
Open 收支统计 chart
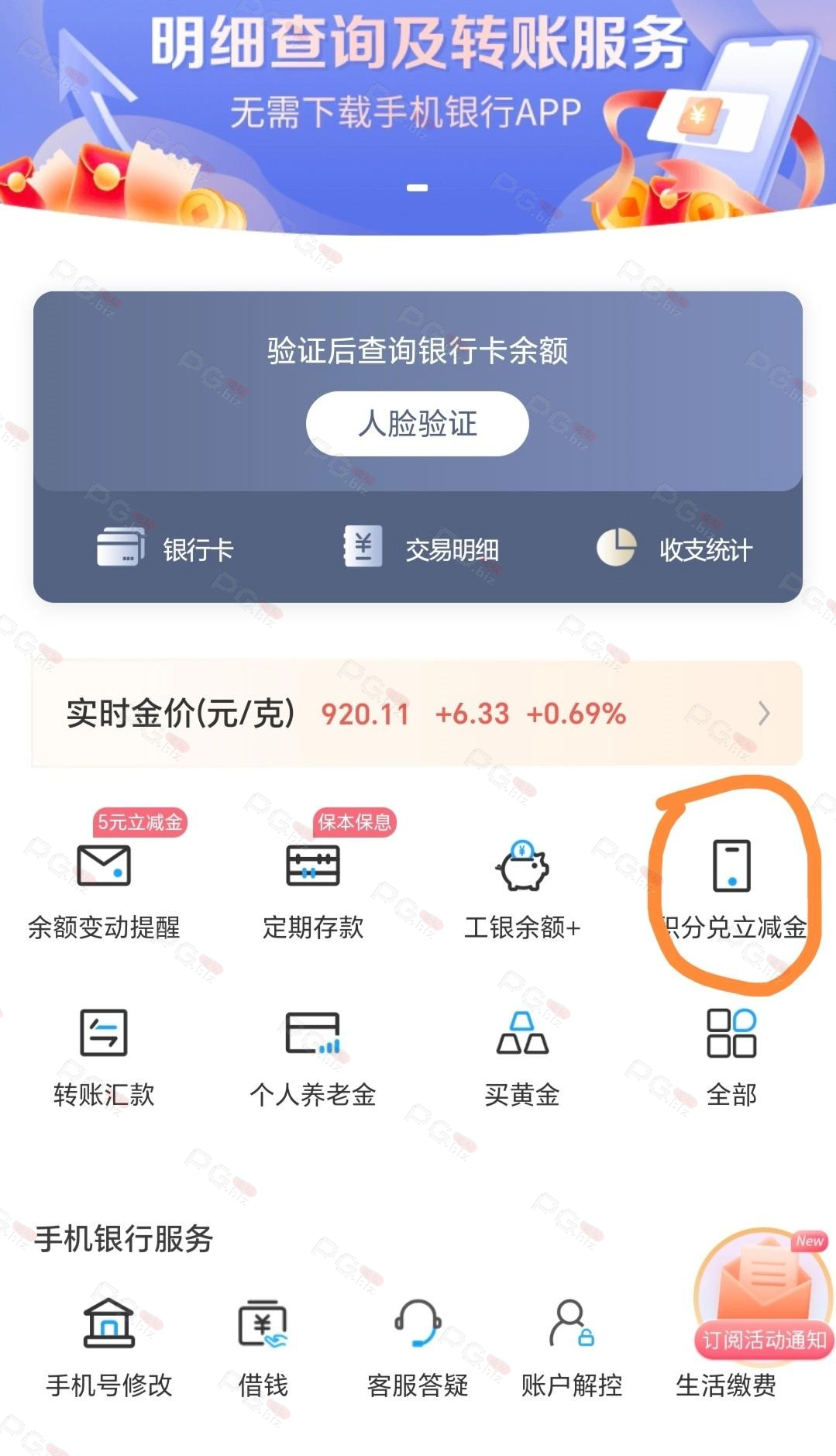click(x=674, y=548)
